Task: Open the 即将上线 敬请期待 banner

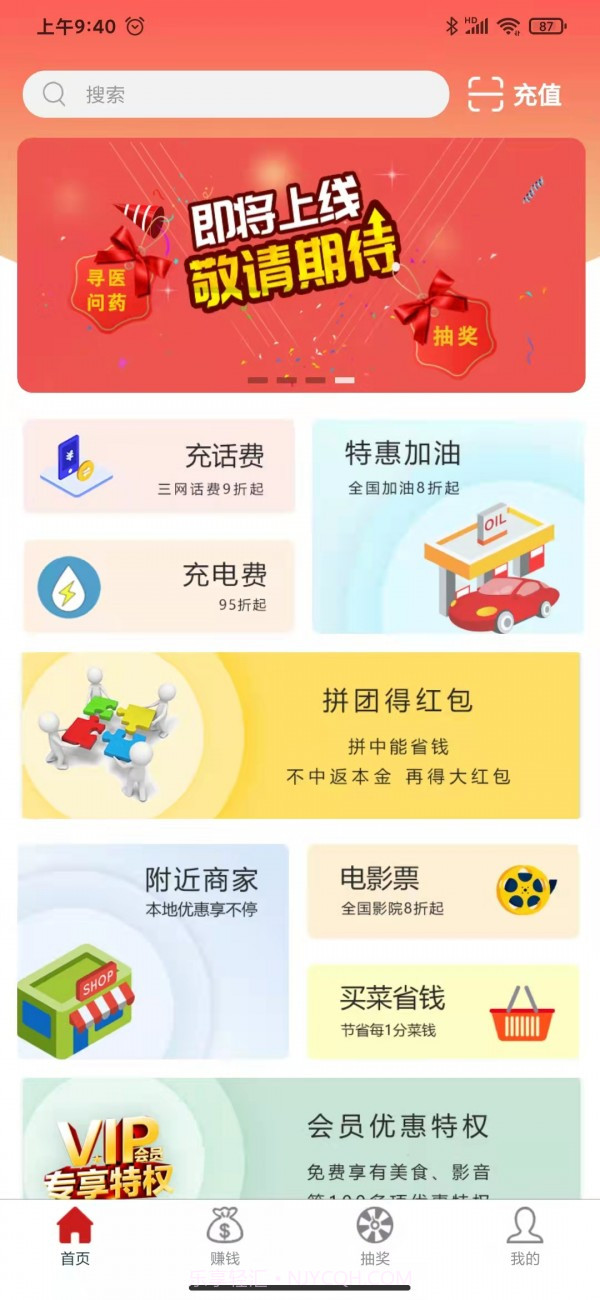Action: [x=300, y=265]
